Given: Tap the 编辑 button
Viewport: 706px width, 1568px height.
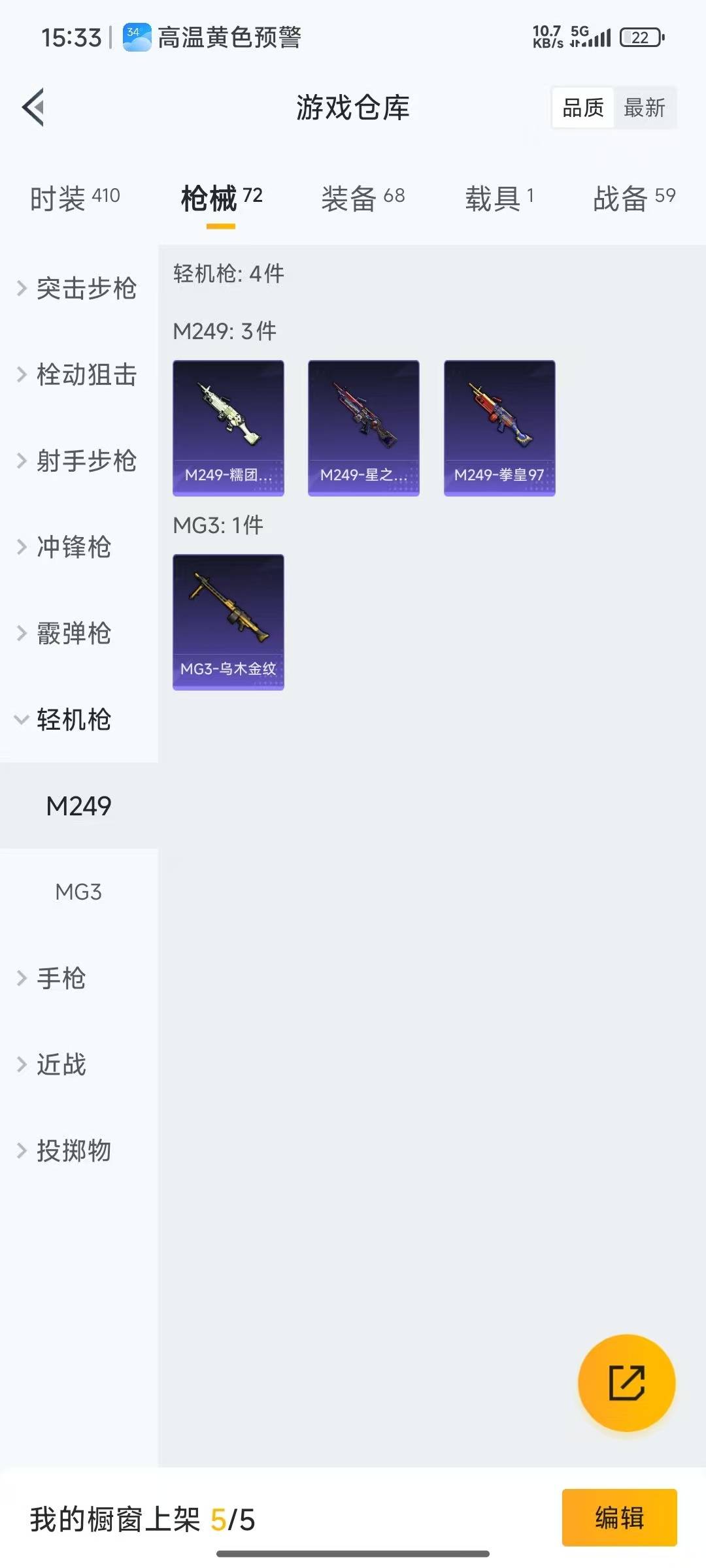Looking at the screenshot, I should [x=619, y=1518].
